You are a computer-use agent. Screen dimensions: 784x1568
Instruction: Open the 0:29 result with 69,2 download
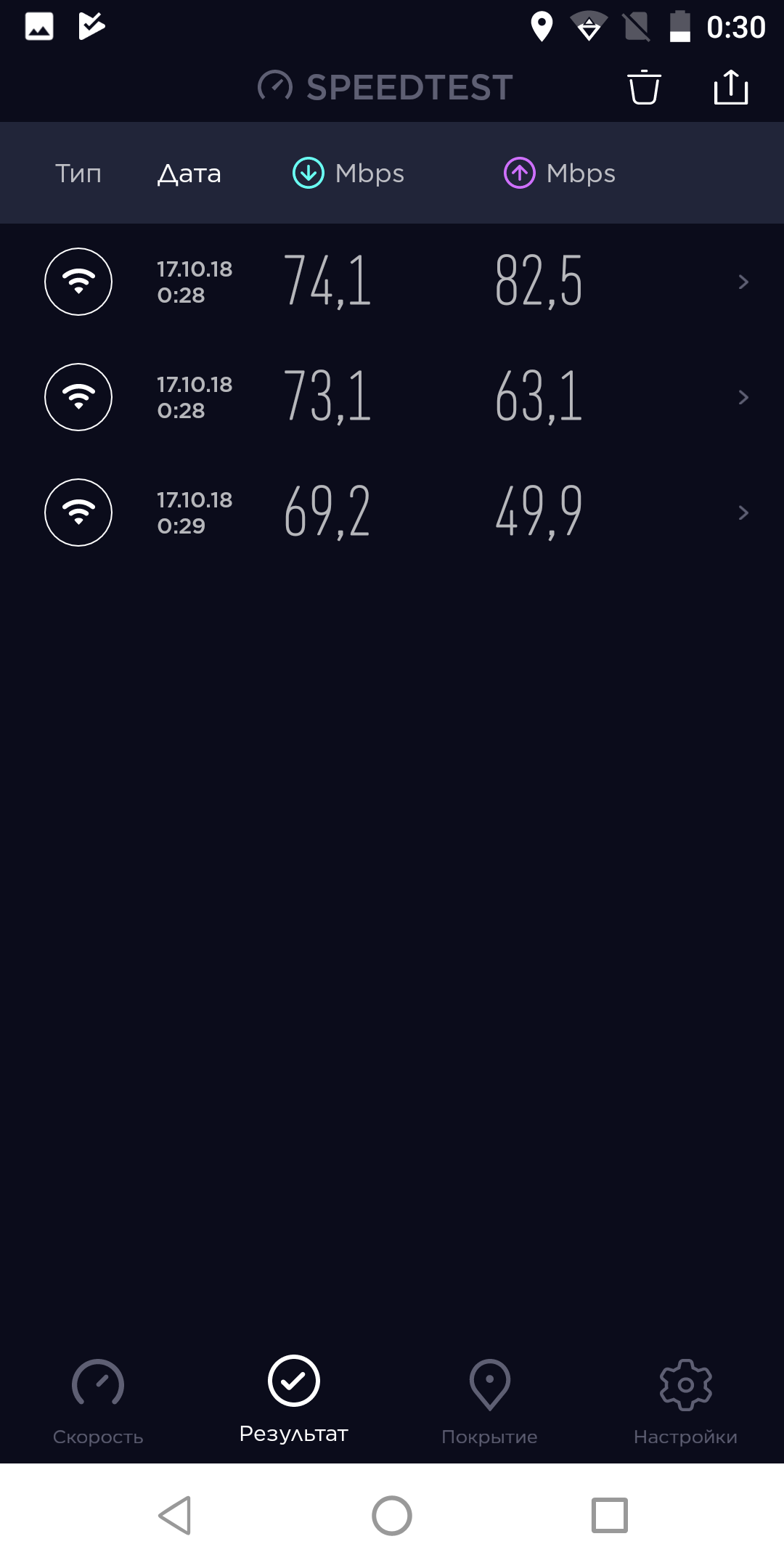pos(392,513)
